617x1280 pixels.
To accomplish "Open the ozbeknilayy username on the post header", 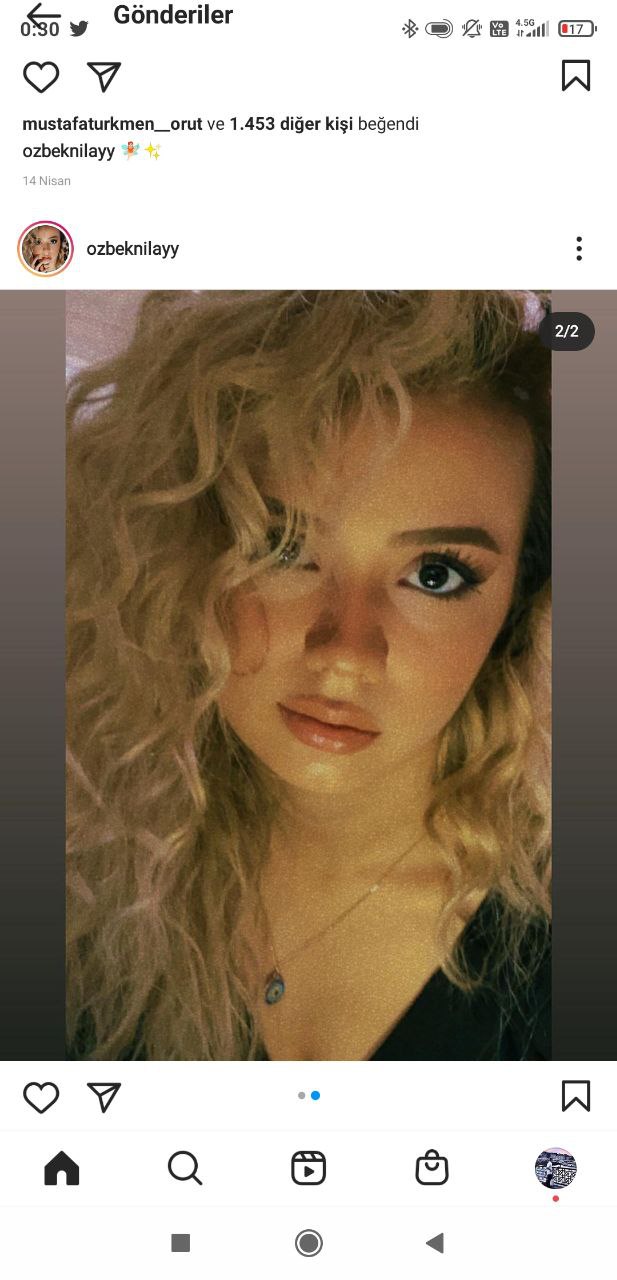I will tap(133, 249).
